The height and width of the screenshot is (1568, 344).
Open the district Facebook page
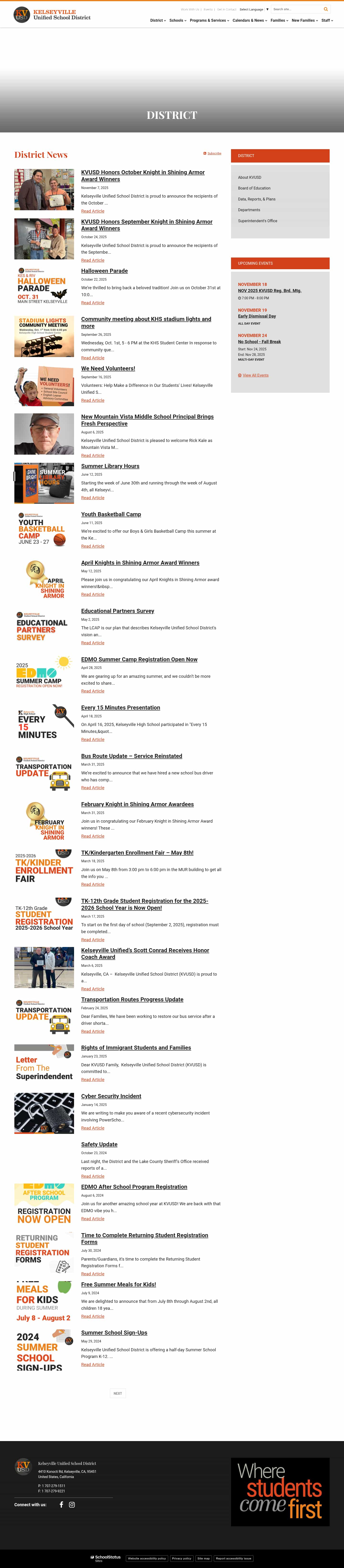(61, 1504)
